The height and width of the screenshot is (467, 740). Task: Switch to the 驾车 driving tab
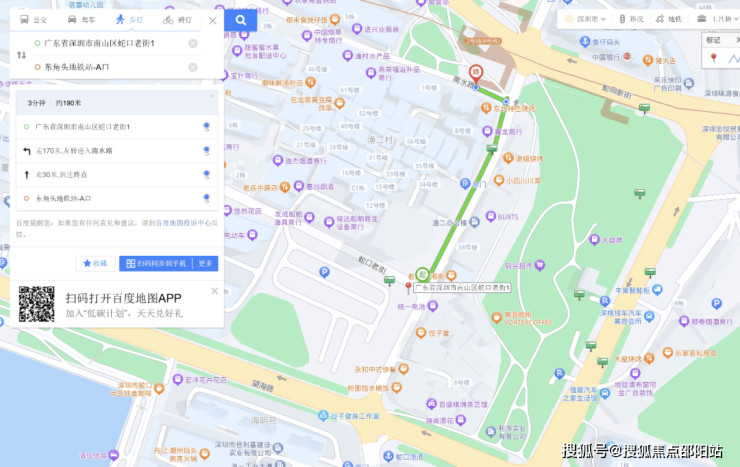tap(82, 20)
